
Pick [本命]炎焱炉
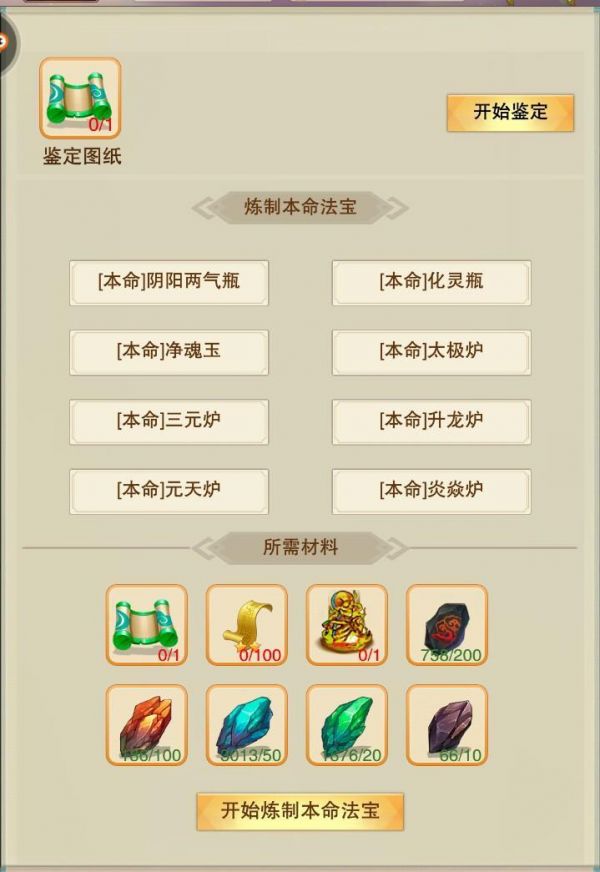tap(431, 491)
